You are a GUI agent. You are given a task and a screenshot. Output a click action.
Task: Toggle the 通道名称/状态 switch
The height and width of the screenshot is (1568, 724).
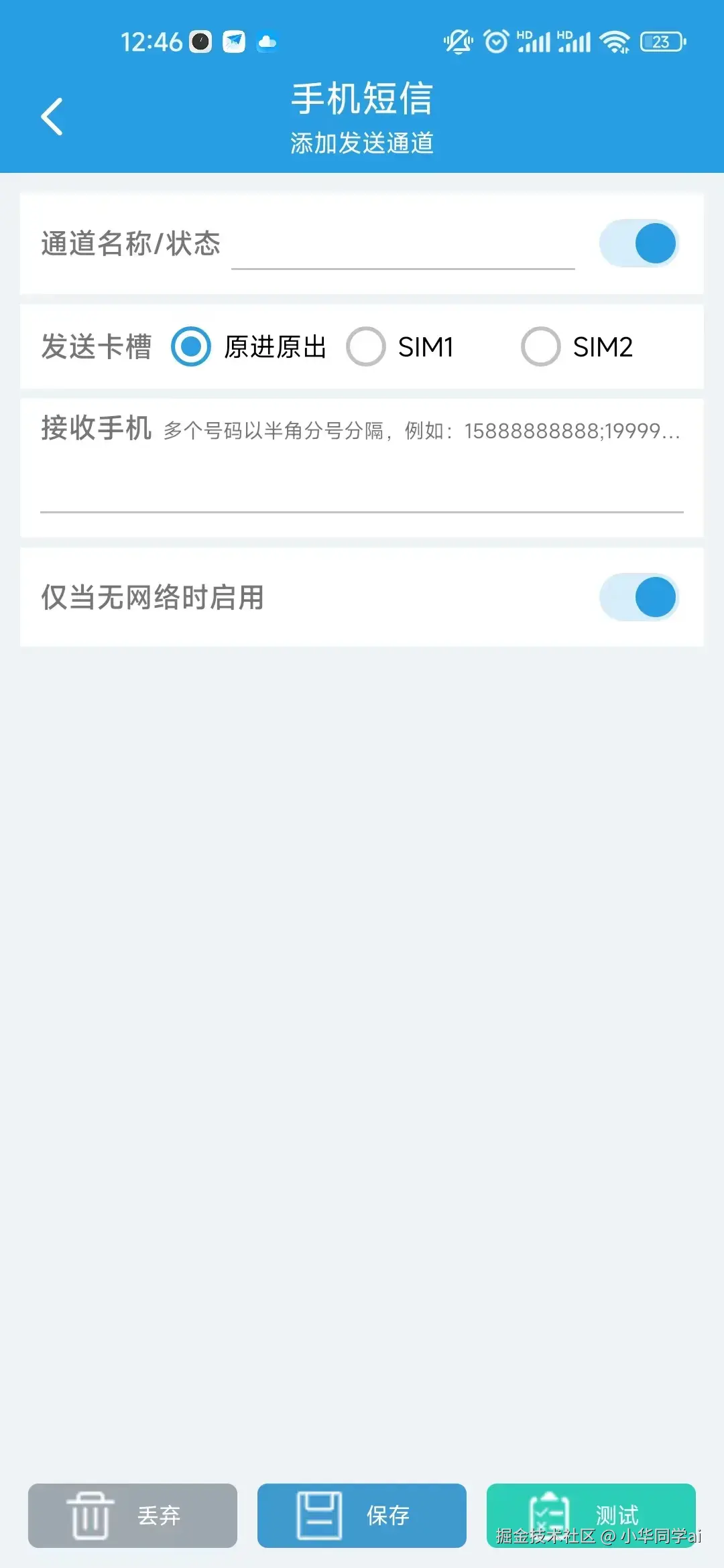click(639, 243)
